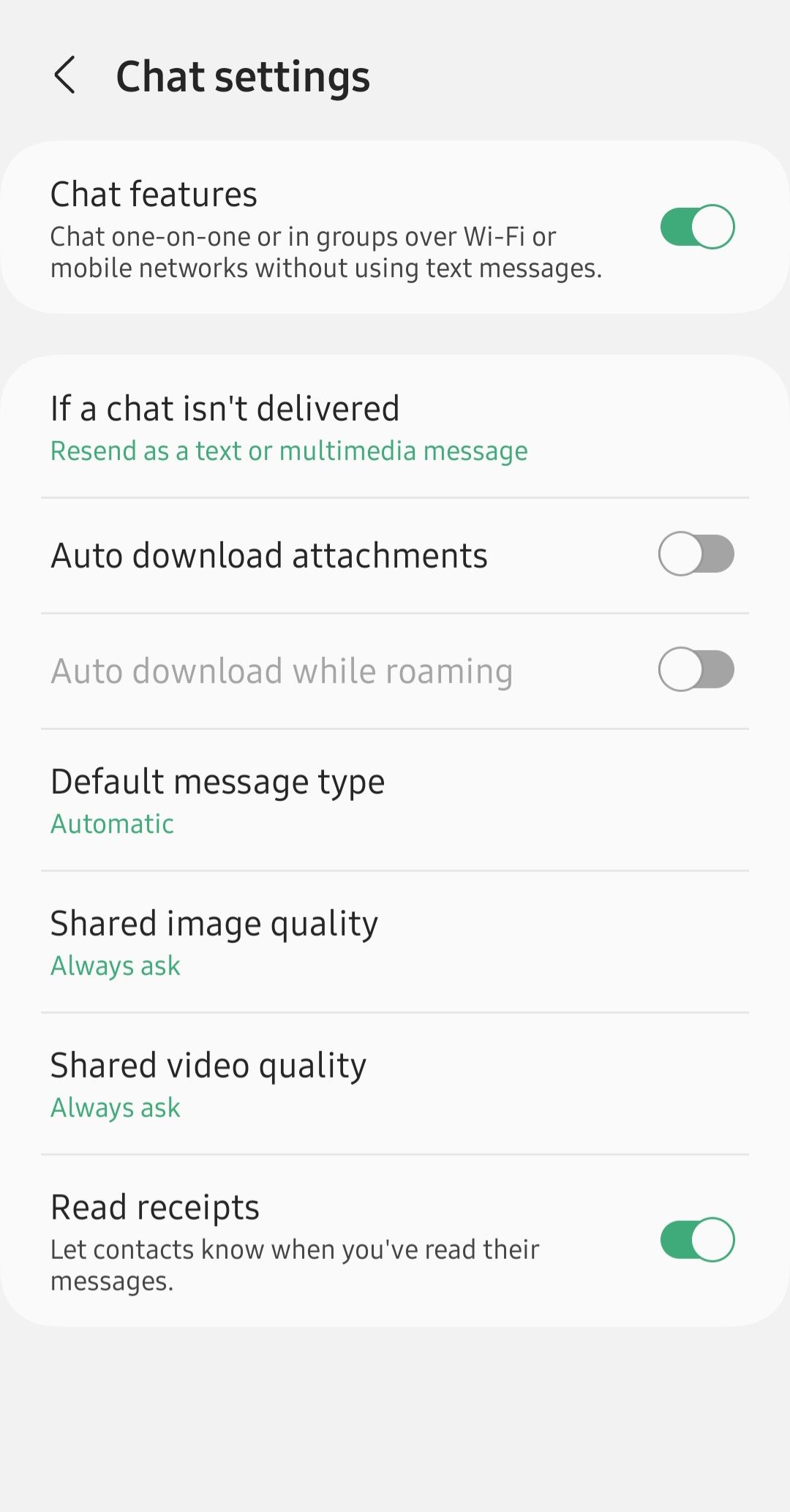Tap 'Always ask' under Shared image quality
This screenshot has height=1512, width=790.
pos(114,965)
